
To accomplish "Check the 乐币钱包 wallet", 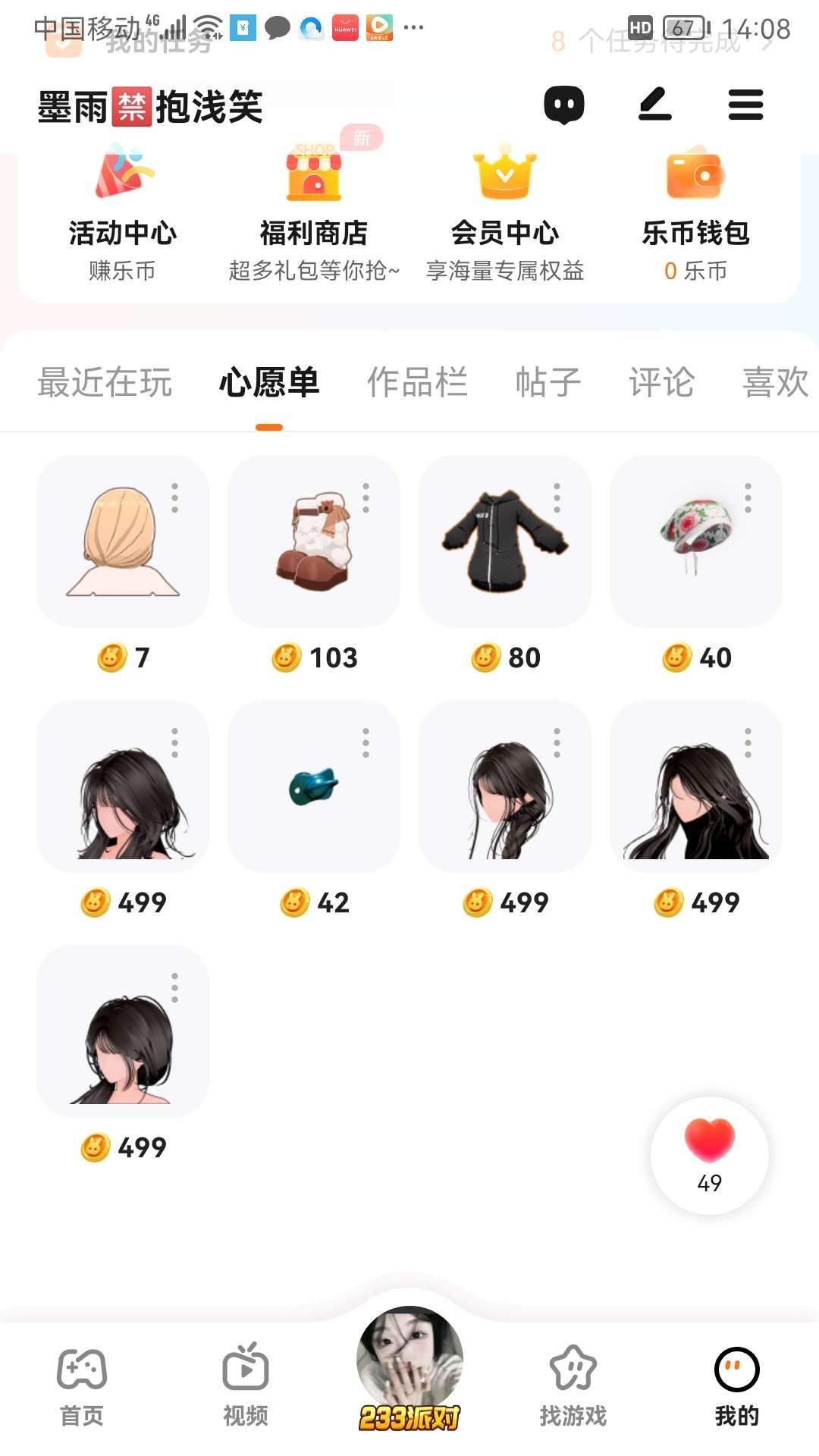I will click(x=695, y=212).
